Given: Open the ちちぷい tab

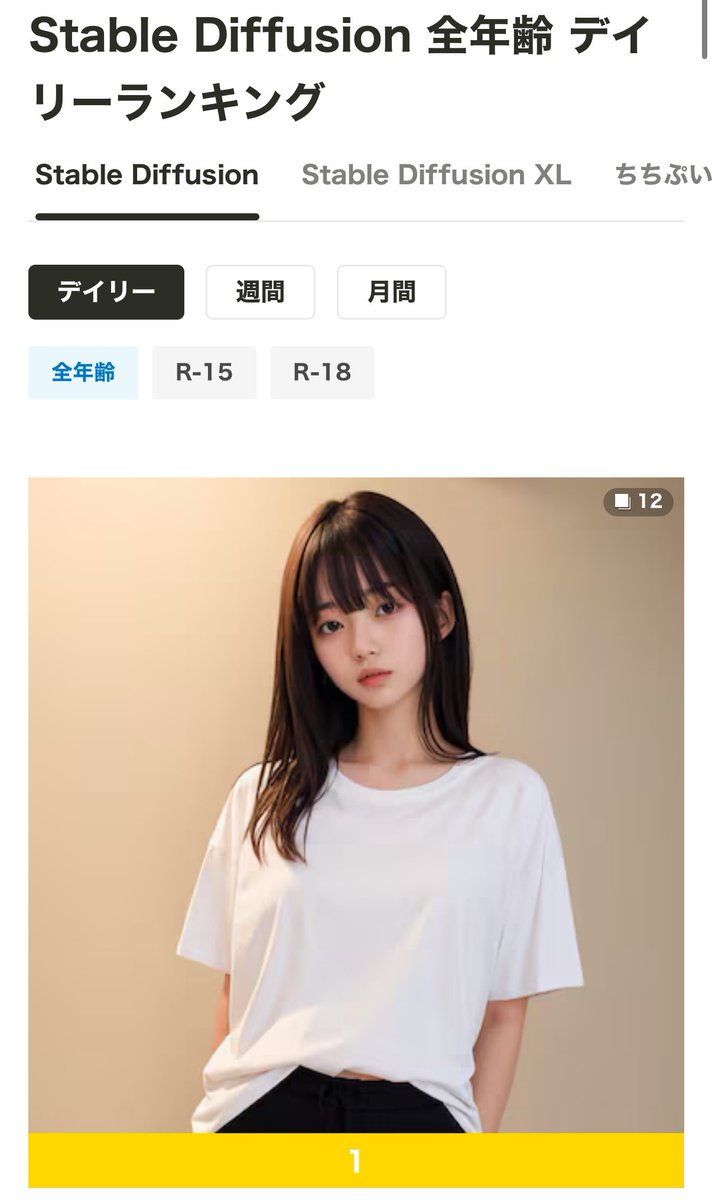Looking at the screenshot, I should click(662, 175).
